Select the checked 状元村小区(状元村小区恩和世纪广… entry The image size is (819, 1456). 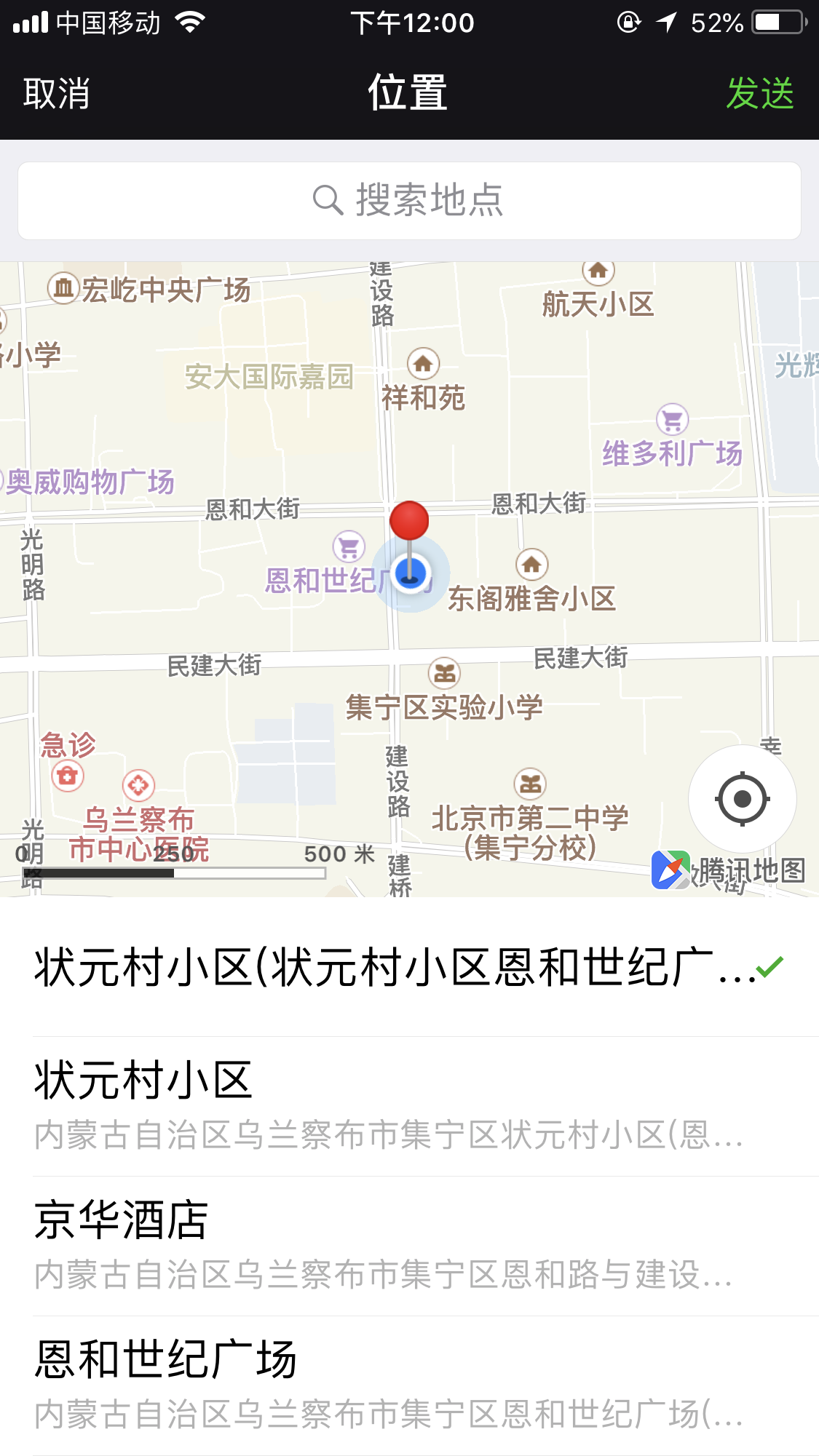pyautogui.click(x=409, y=967)
